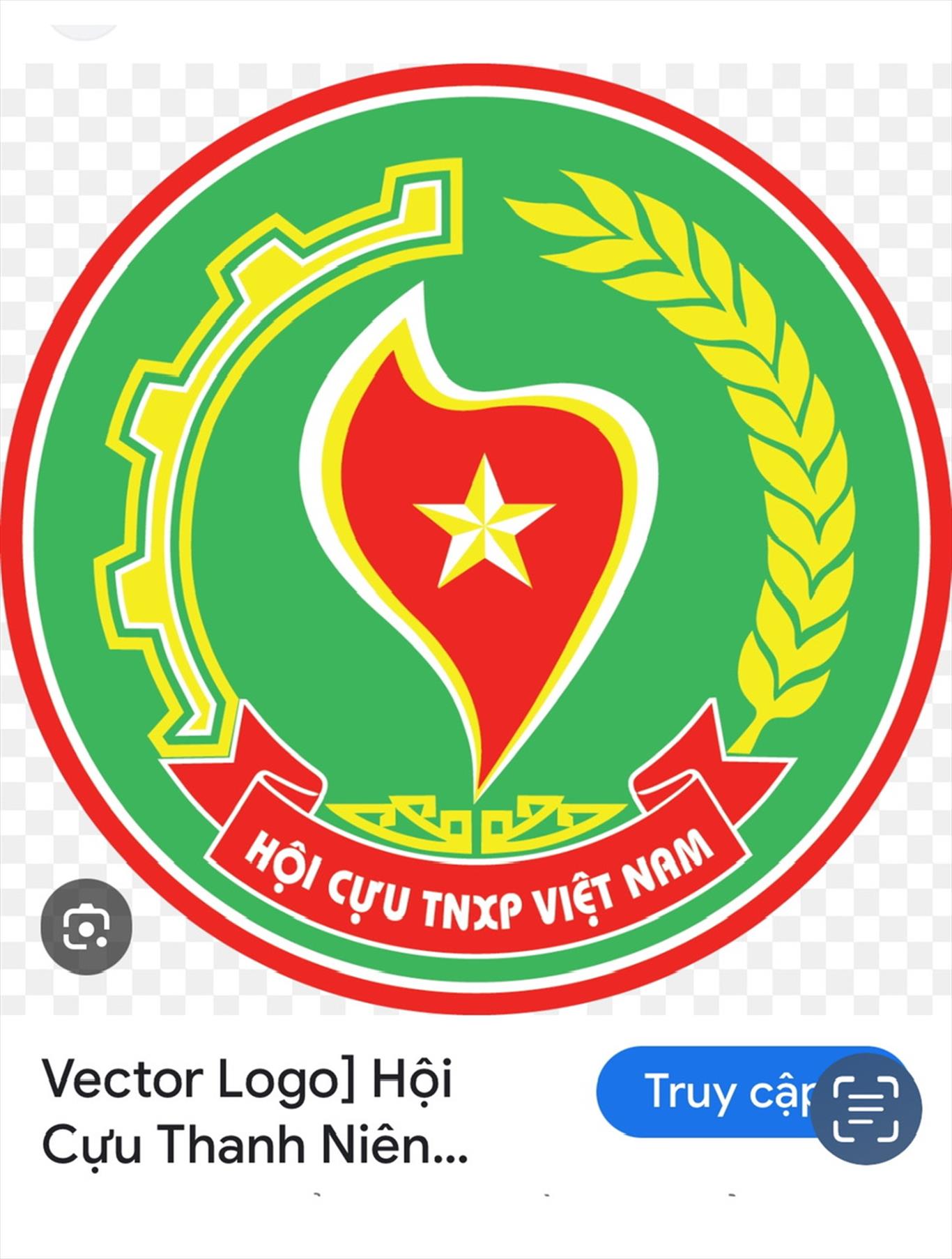Tap the floating text scan icon
952x1259 pixels.
pyautogui.click(x=866, y=1108)
